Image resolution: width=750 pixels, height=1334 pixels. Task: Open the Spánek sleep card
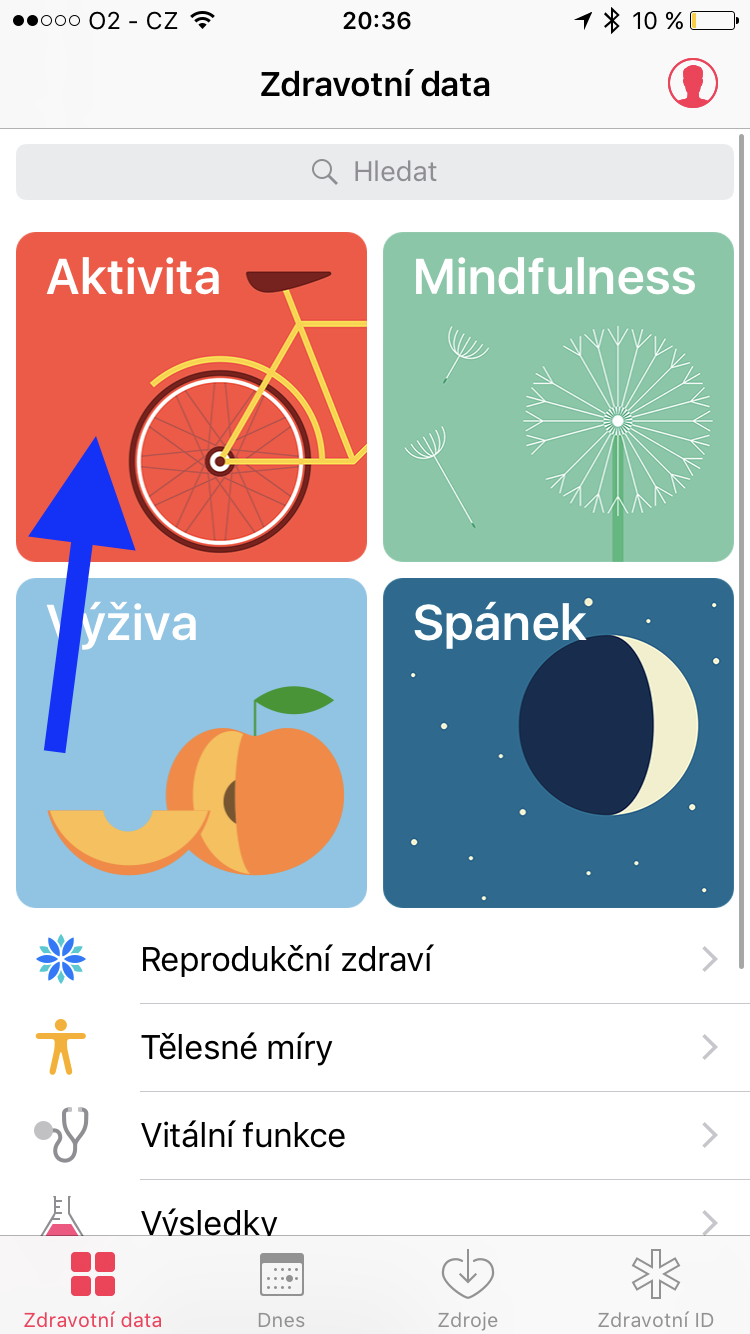[558, 743]
